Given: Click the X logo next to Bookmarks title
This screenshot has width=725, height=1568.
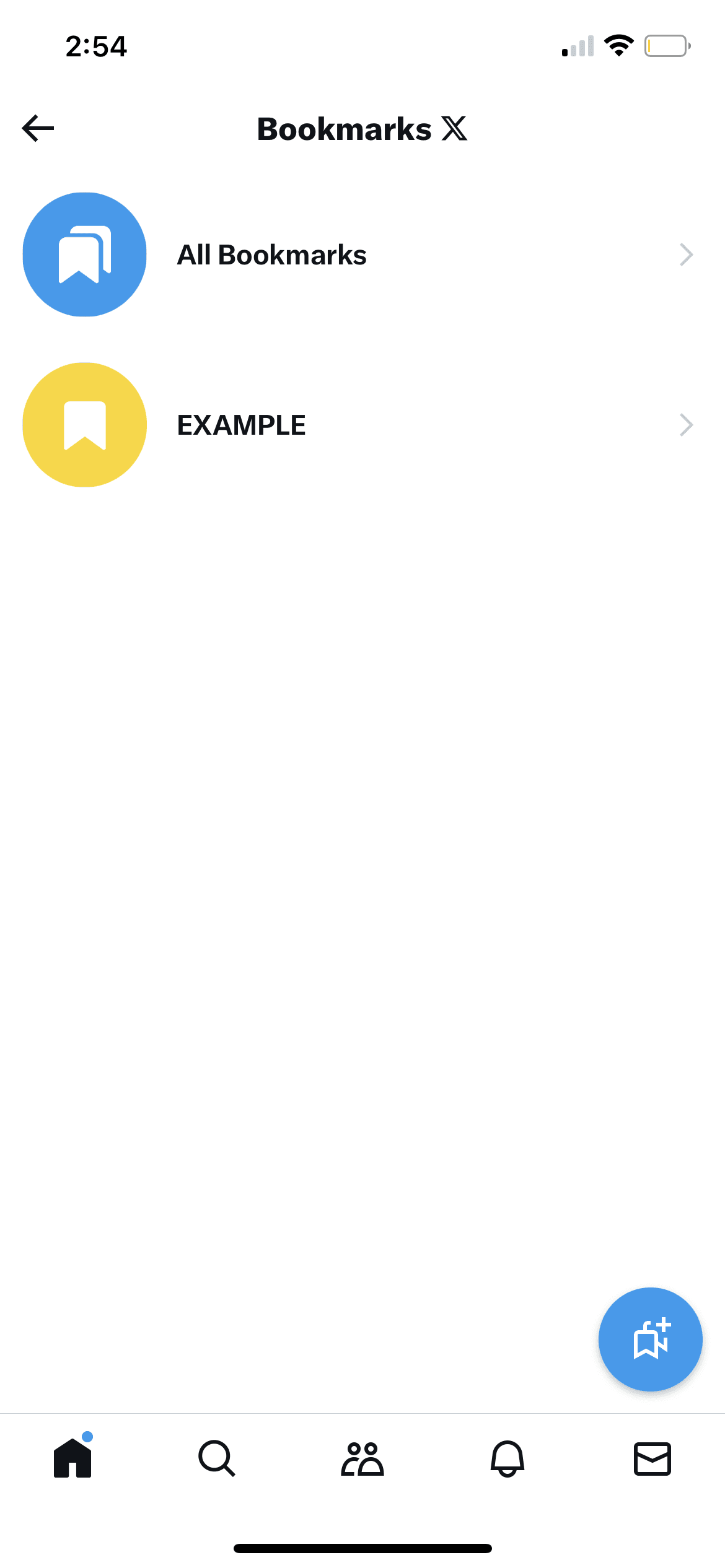Looking at the screenshot, I should [455, 129].
